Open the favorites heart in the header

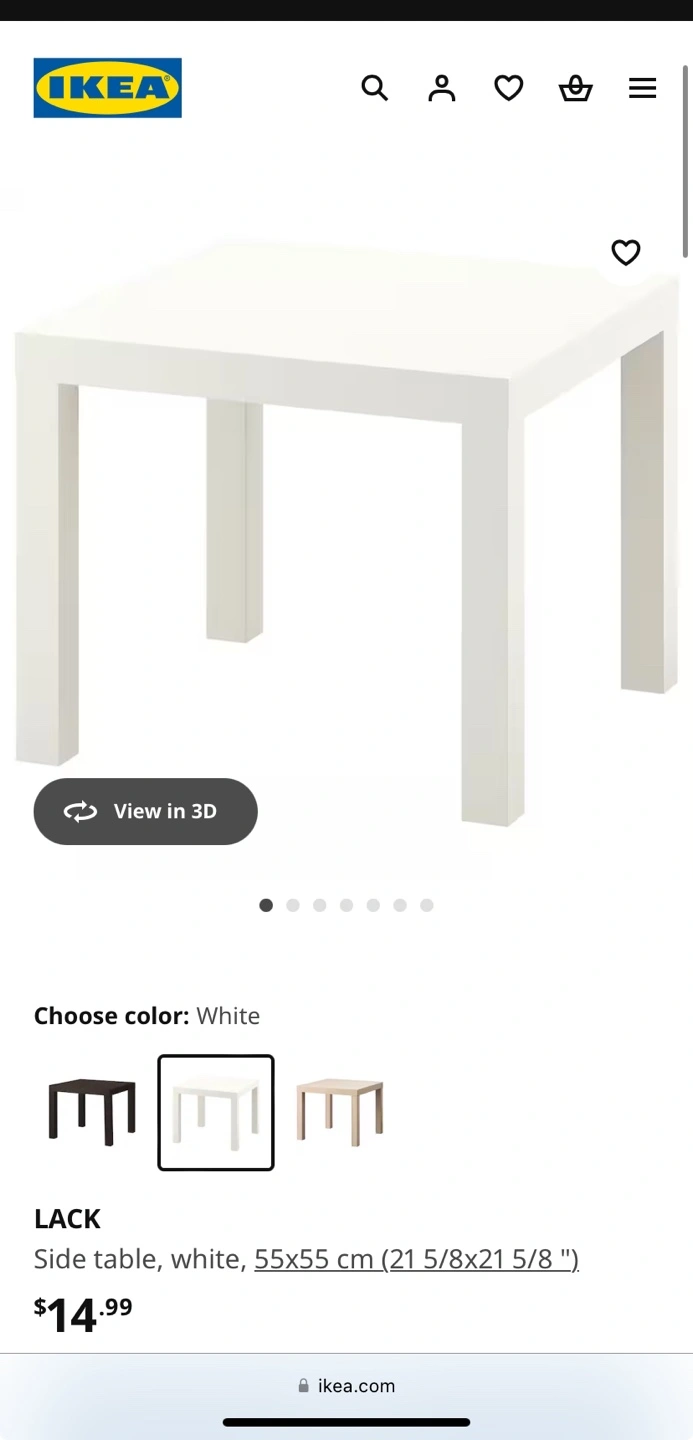click(509, 88)
